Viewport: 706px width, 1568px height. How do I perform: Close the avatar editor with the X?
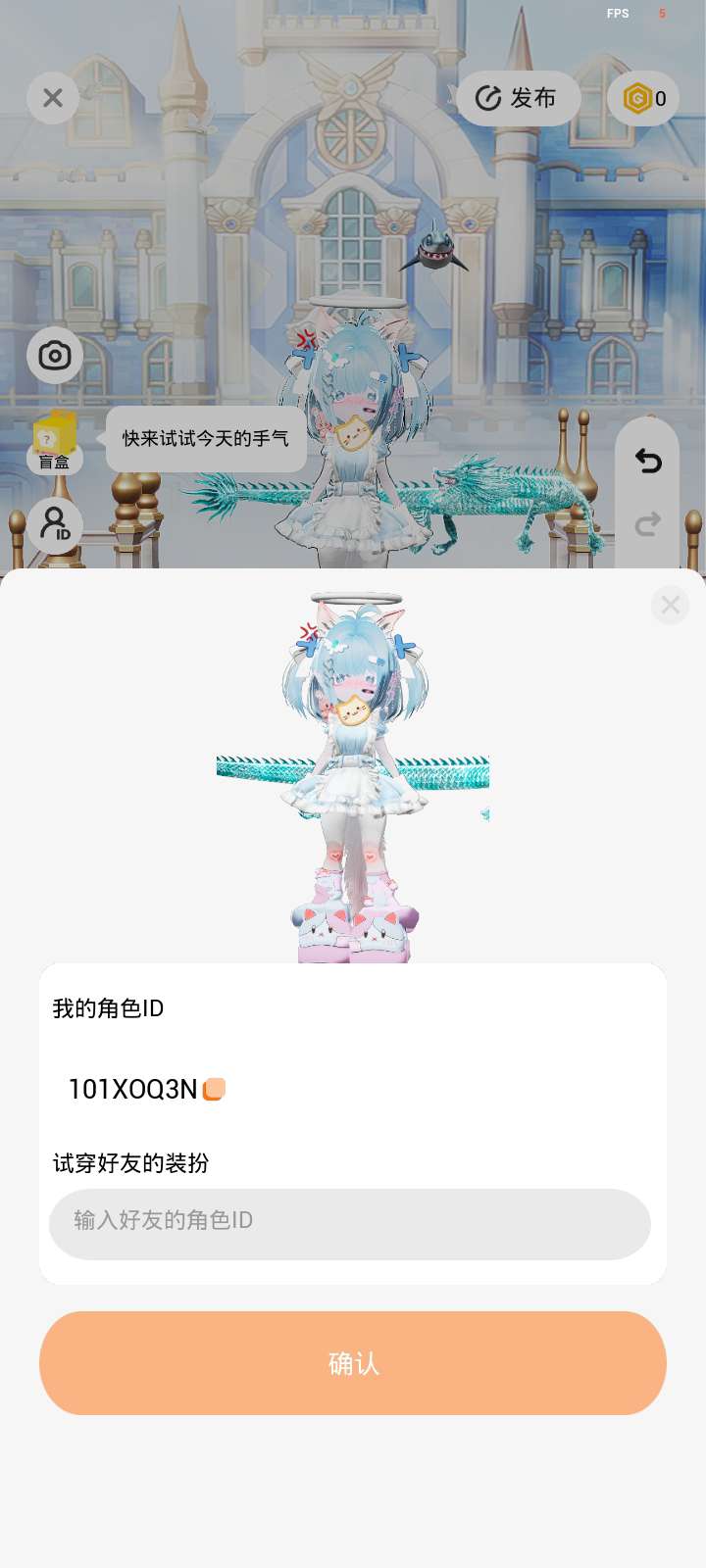click(x=53, y=98)
